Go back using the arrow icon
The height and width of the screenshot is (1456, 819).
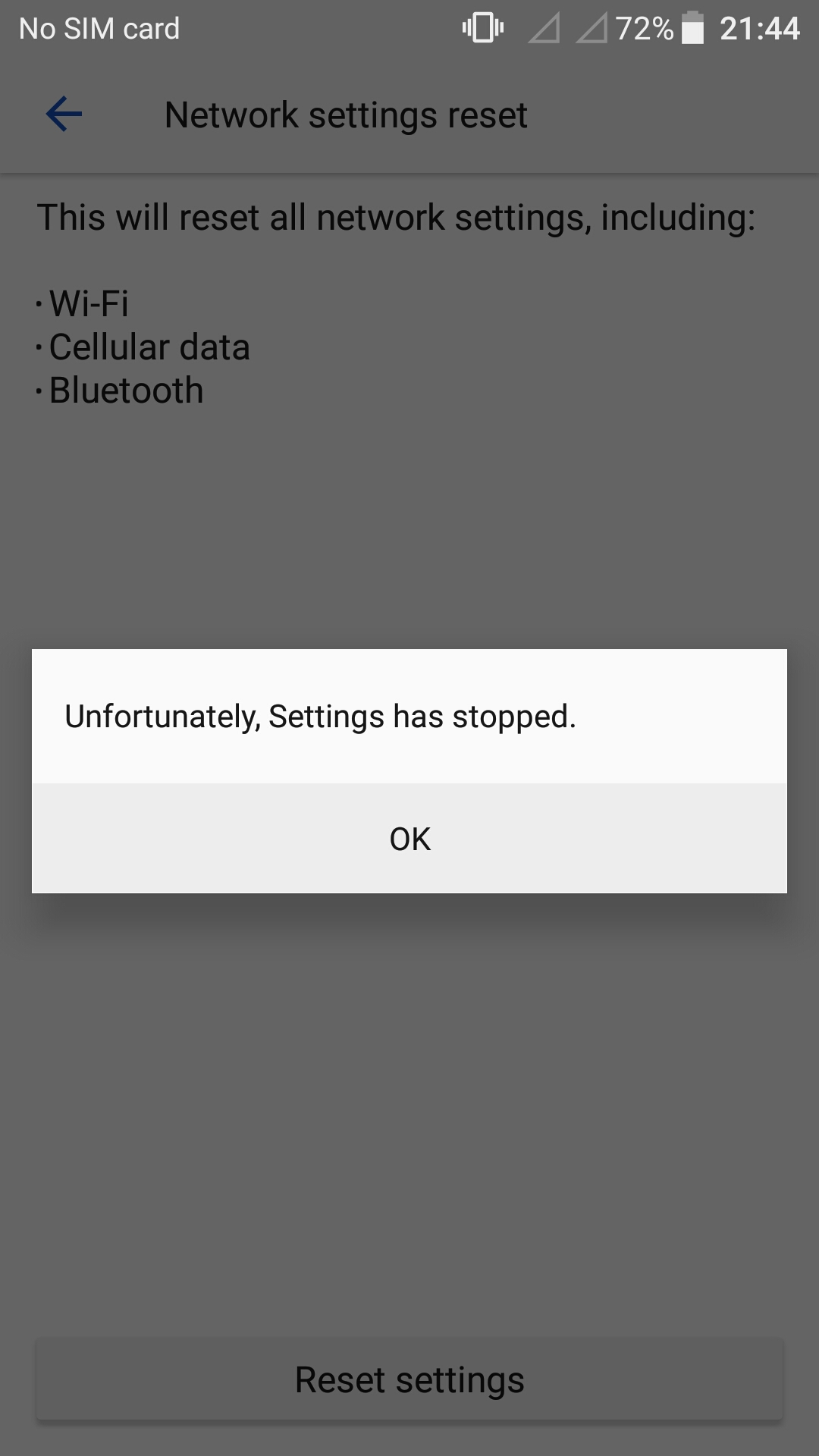coord(64,115)
